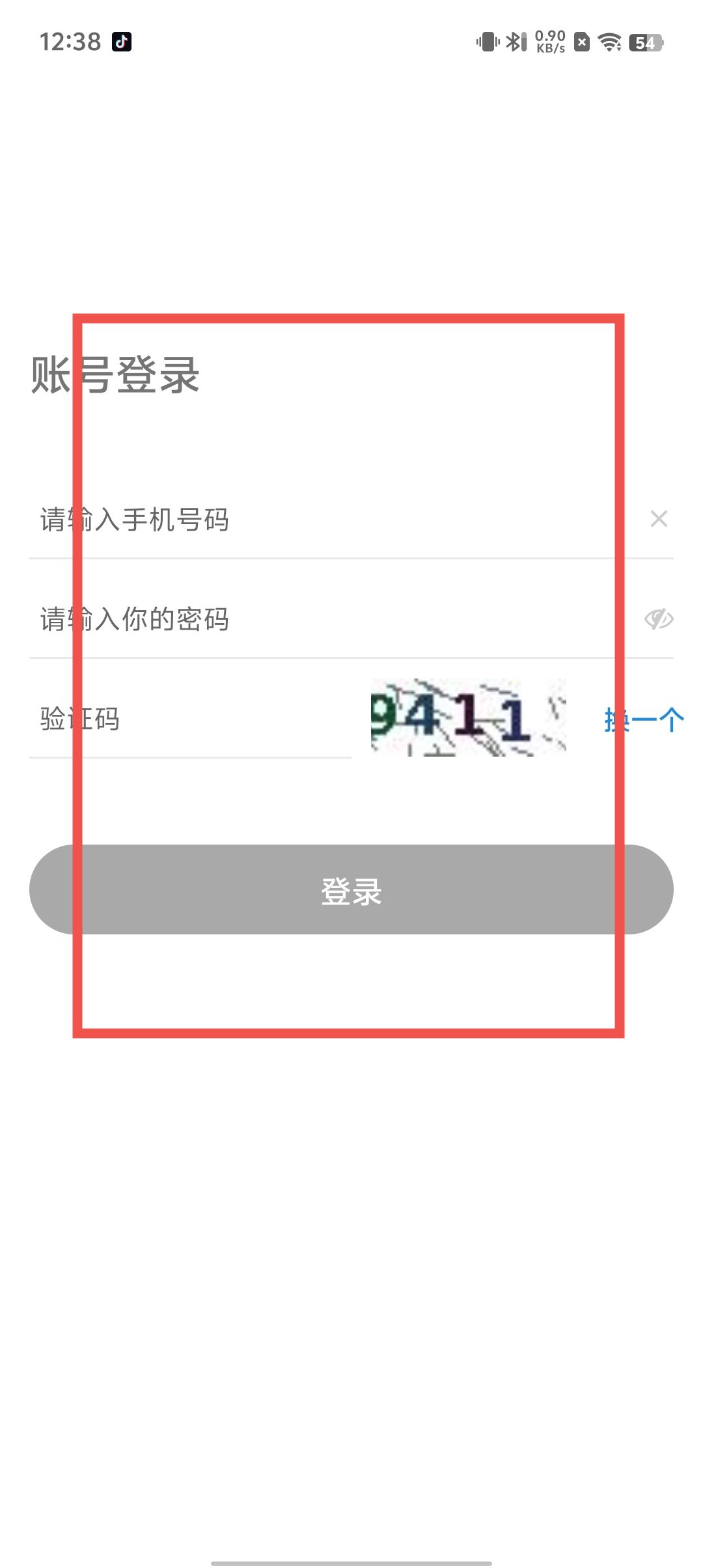This screenshot has height=1568, width=703.
Task: Refresh captcha via 换一个 link
Action: (644, 720)
